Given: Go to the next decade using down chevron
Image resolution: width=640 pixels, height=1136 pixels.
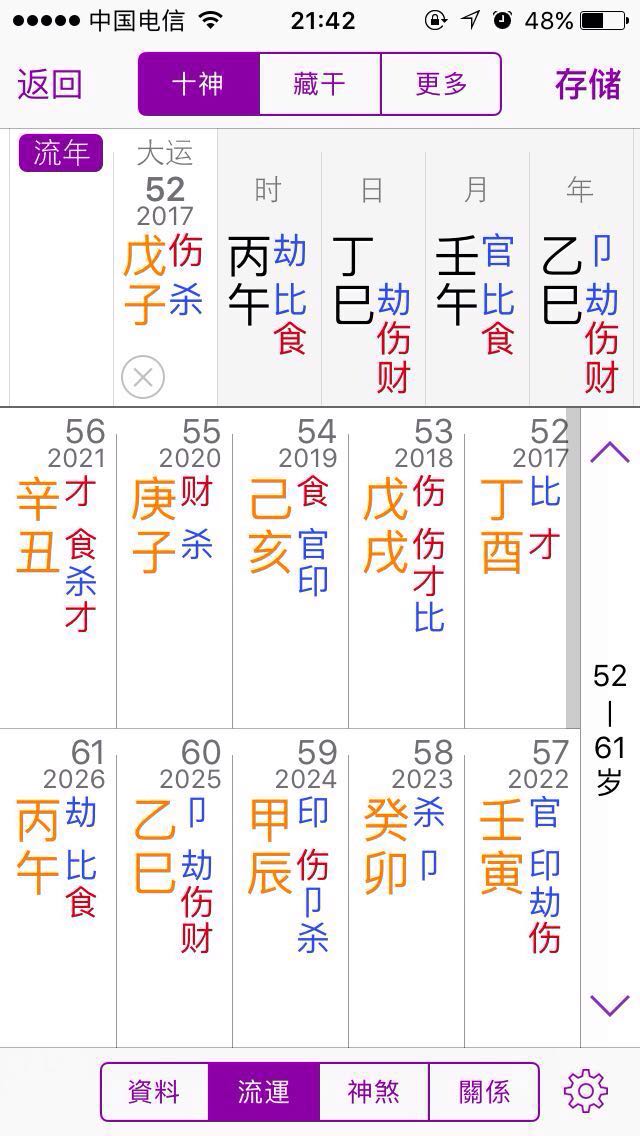Looking at the screenshot, I should (610, 1005).
